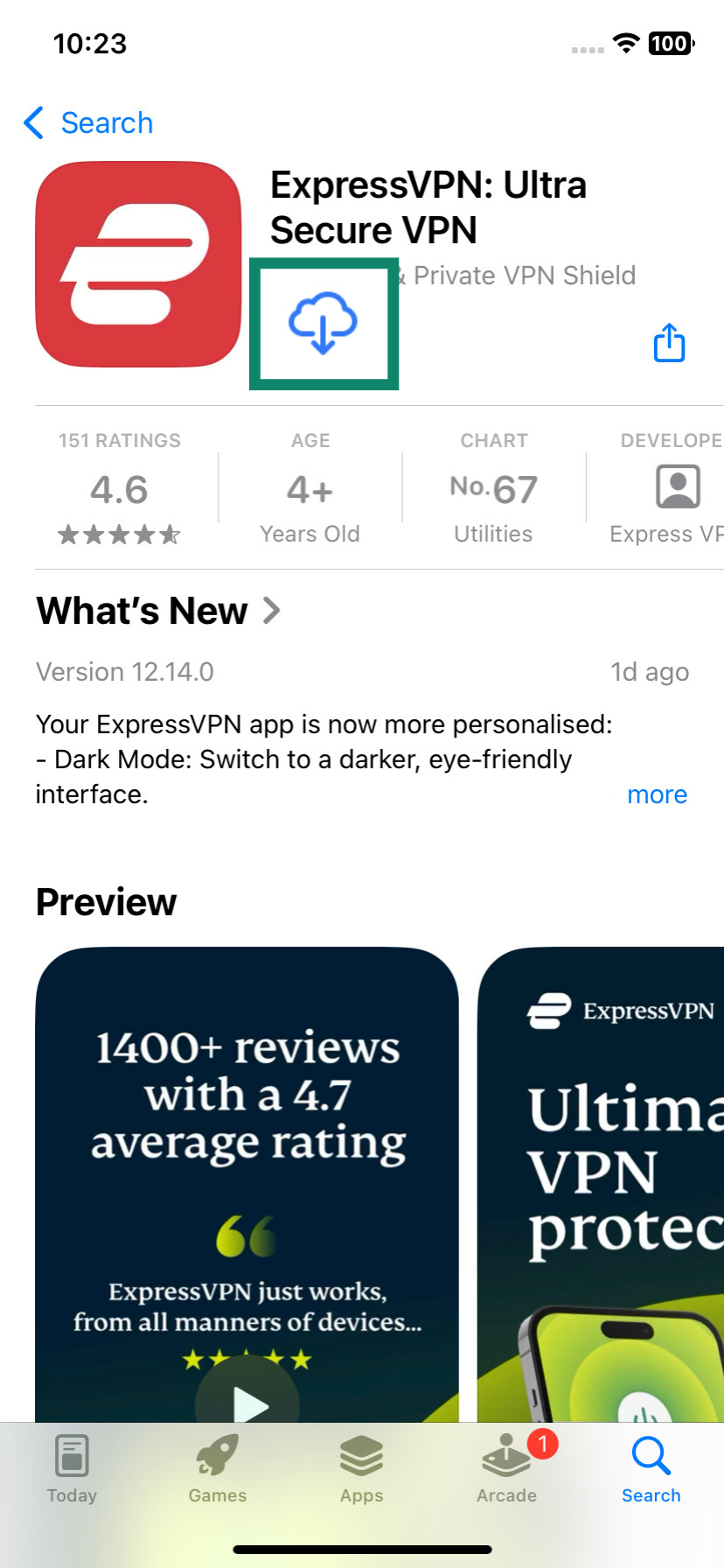724x1568 pixels.
Task: Download ExpressVPN via the cloud icon
Action: (x=323, y=323)
